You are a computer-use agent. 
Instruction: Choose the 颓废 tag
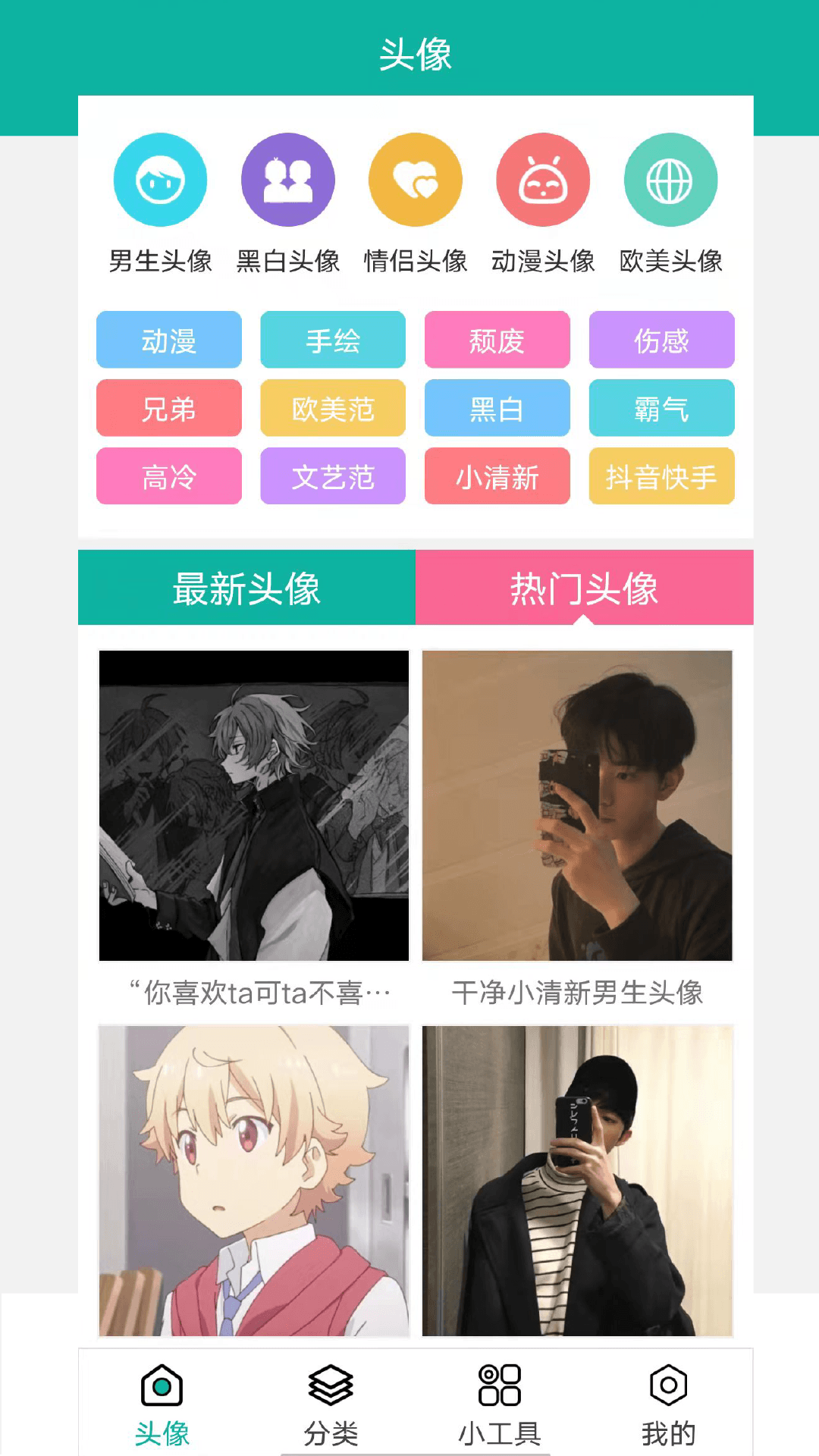pyautogui.click(x=497, y=340)
